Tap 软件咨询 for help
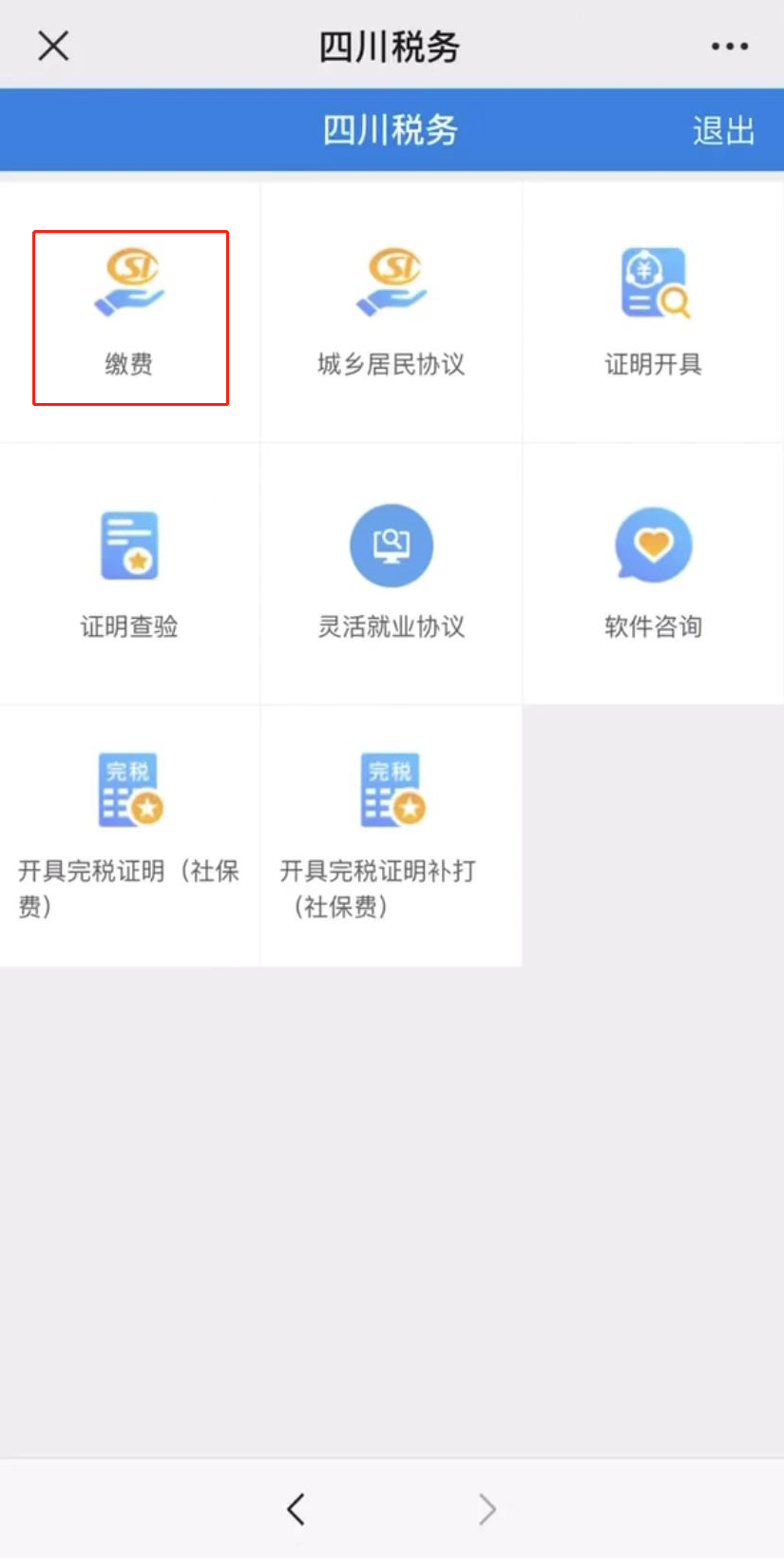The image size is (784, 1558). pos(653,574)
